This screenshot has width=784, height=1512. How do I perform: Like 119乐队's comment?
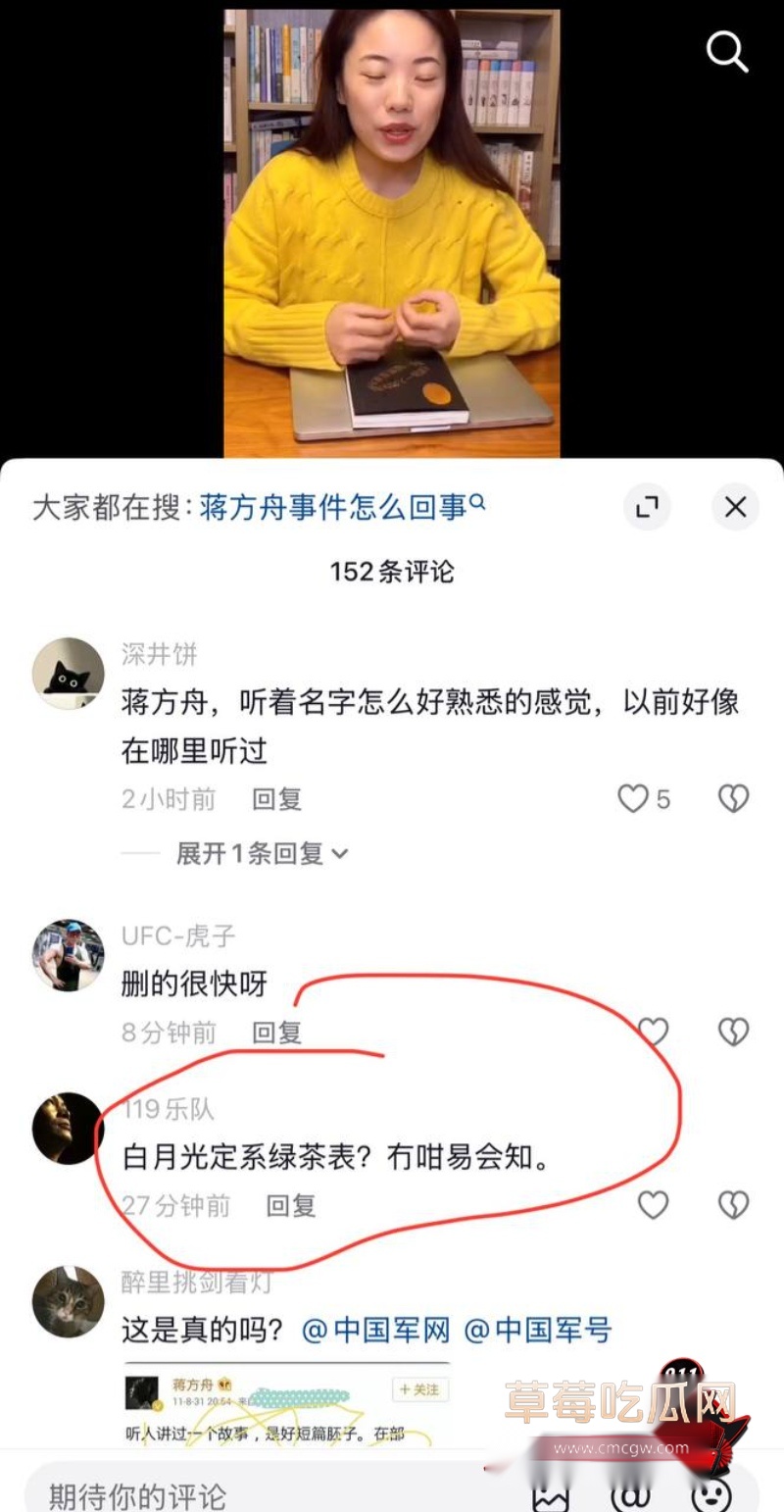653,1204
